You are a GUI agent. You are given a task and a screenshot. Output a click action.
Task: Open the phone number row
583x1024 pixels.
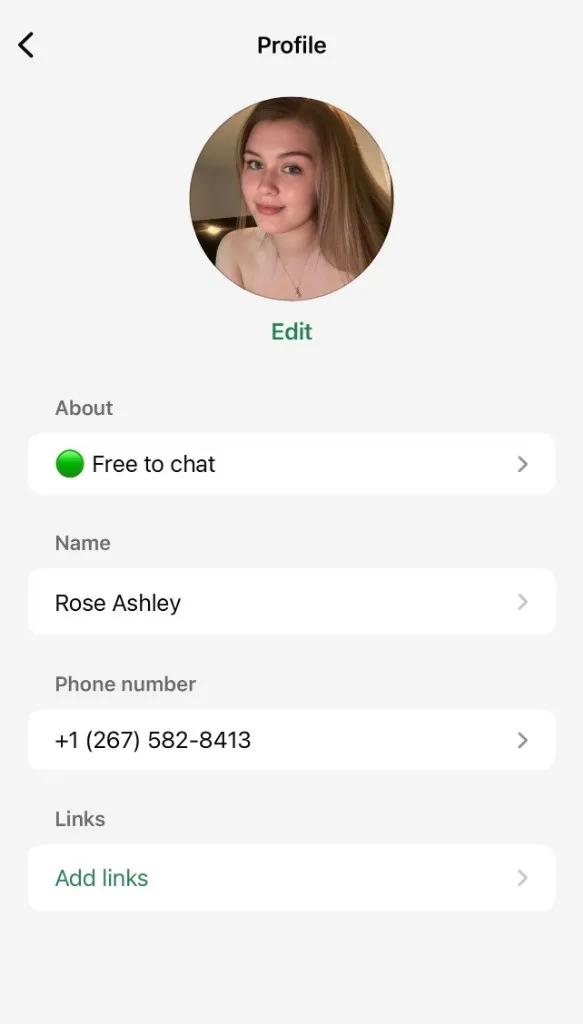[x=291, y=740]
